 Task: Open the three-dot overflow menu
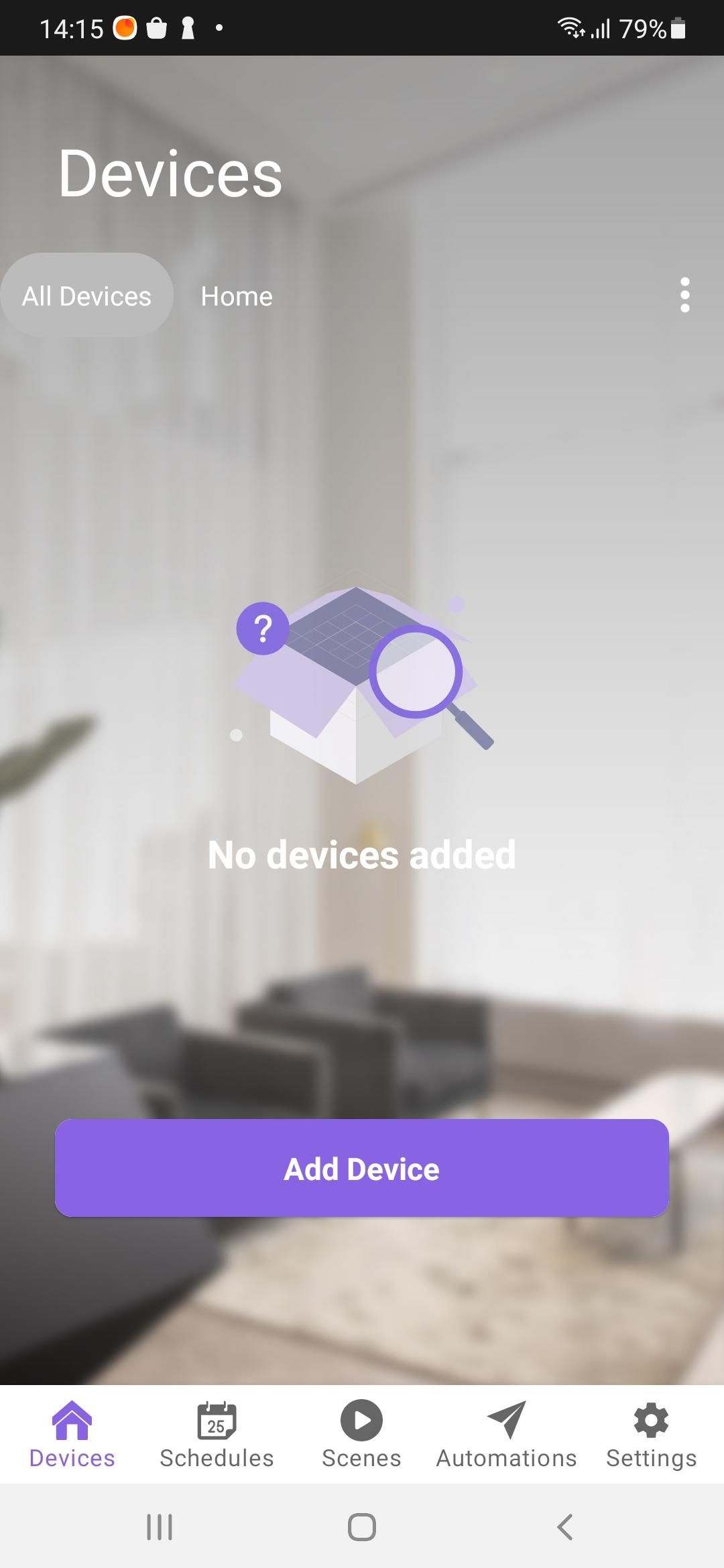(x=684, y=295)
